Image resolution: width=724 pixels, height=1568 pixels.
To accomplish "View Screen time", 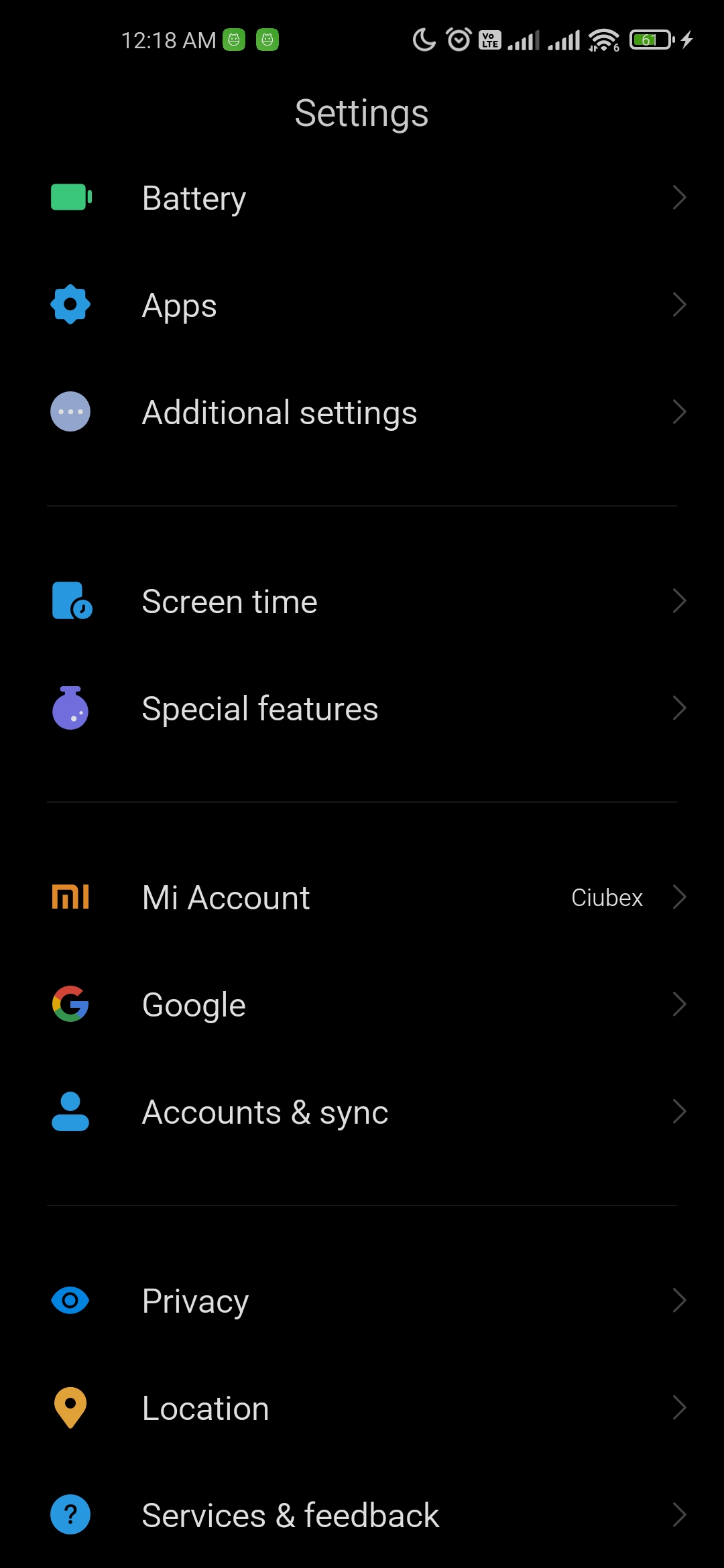I will 362,601.
